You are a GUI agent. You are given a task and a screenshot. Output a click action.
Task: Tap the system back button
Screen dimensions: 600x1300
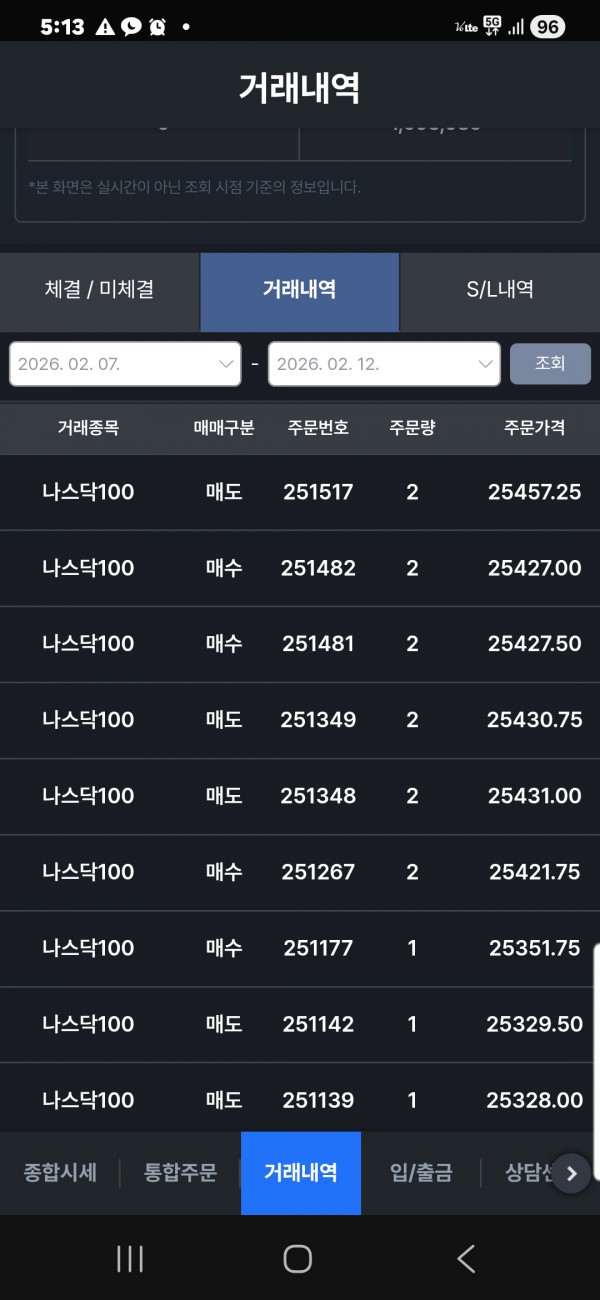click(x=466, y=1259)
